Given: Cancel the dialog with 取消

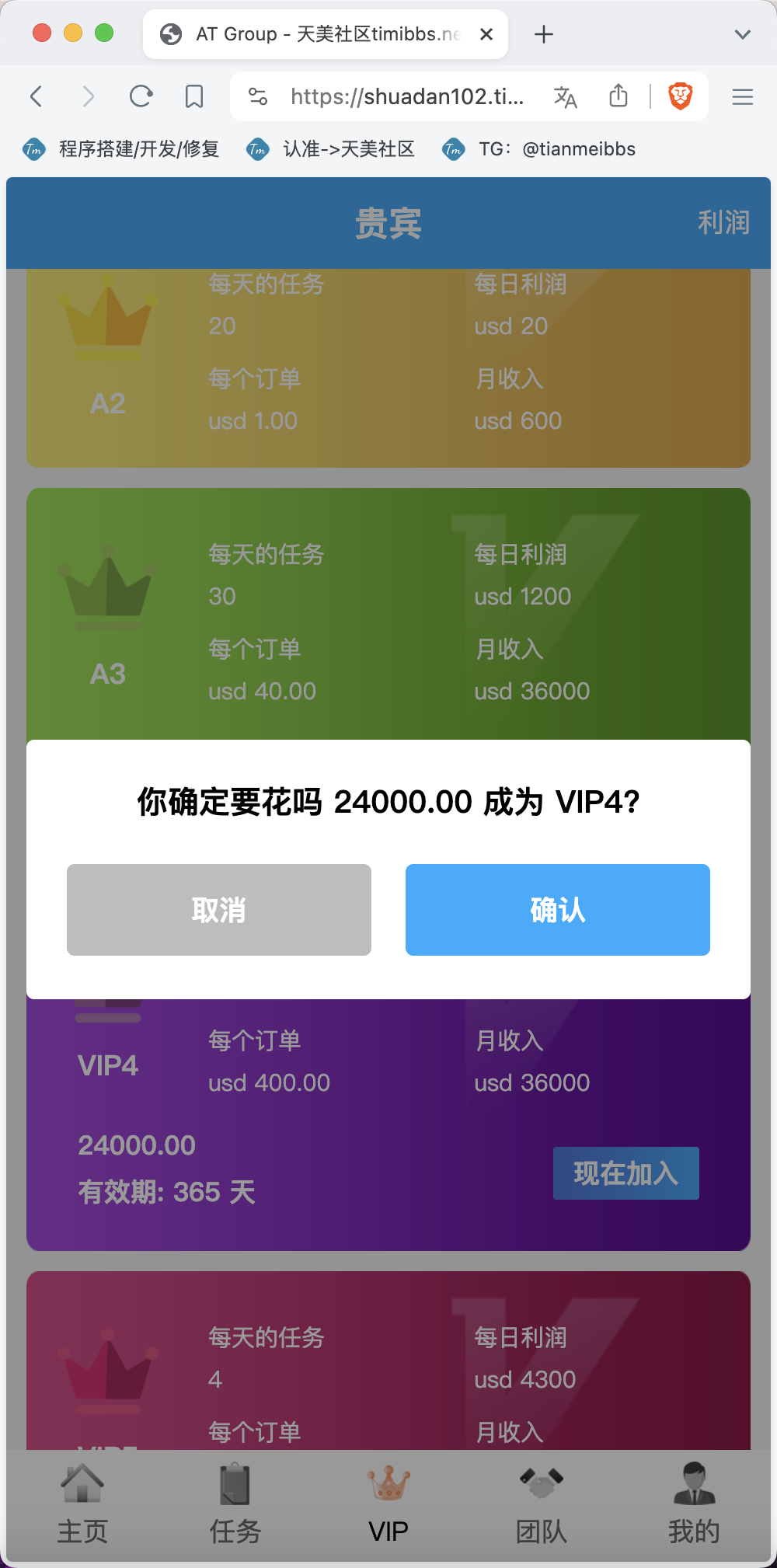Looking at the screenshot, I should click(219, 909).
